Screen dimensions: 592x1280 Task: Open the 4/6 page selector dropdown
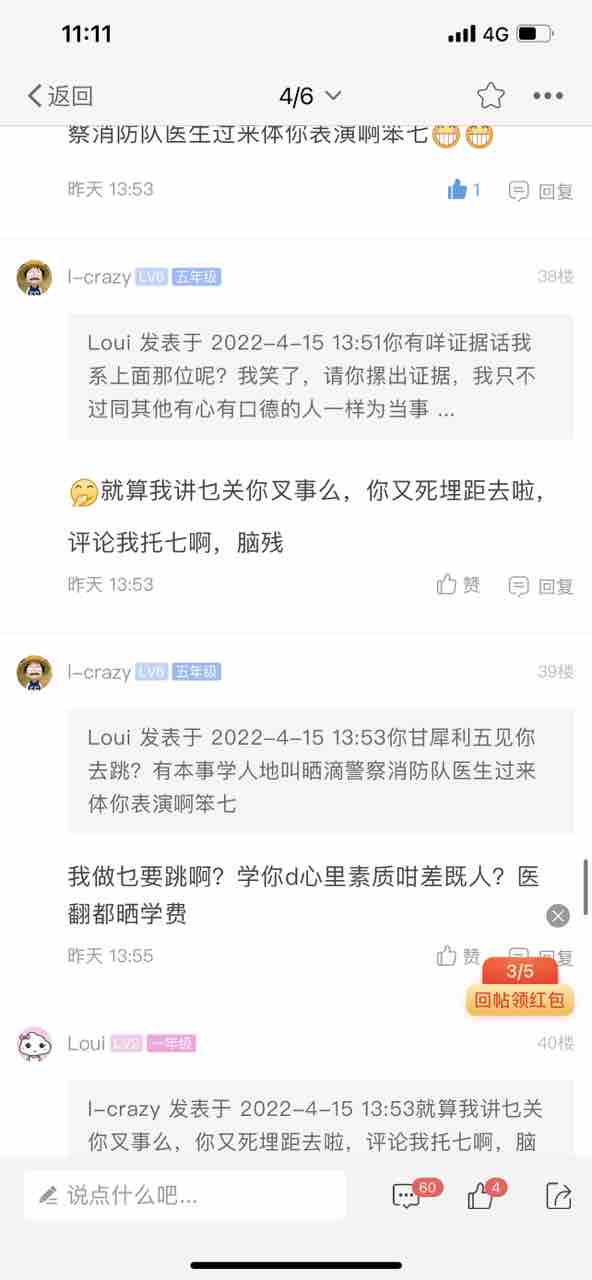tap(310, 96)
